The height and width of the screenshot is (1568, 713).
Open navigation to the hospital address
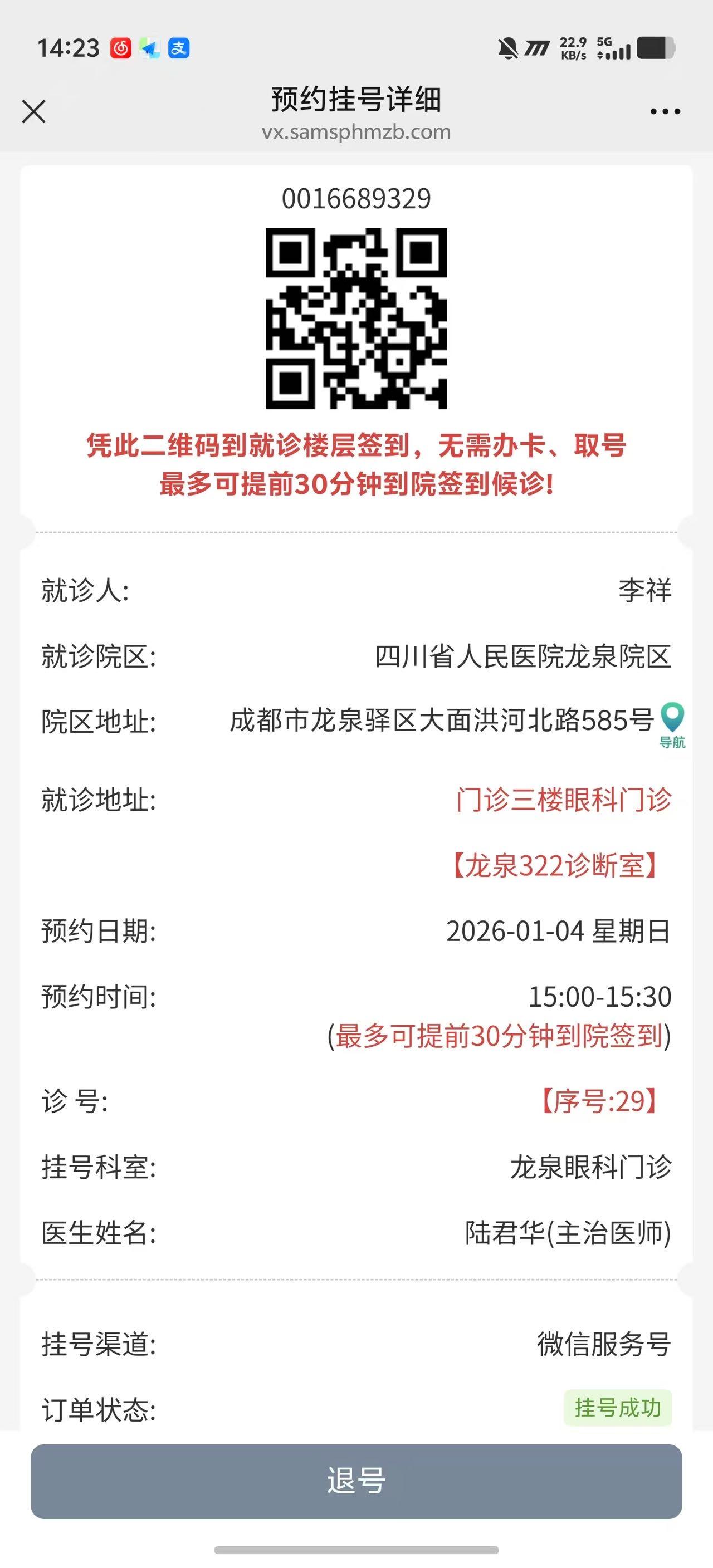click(x=672, y=724)
